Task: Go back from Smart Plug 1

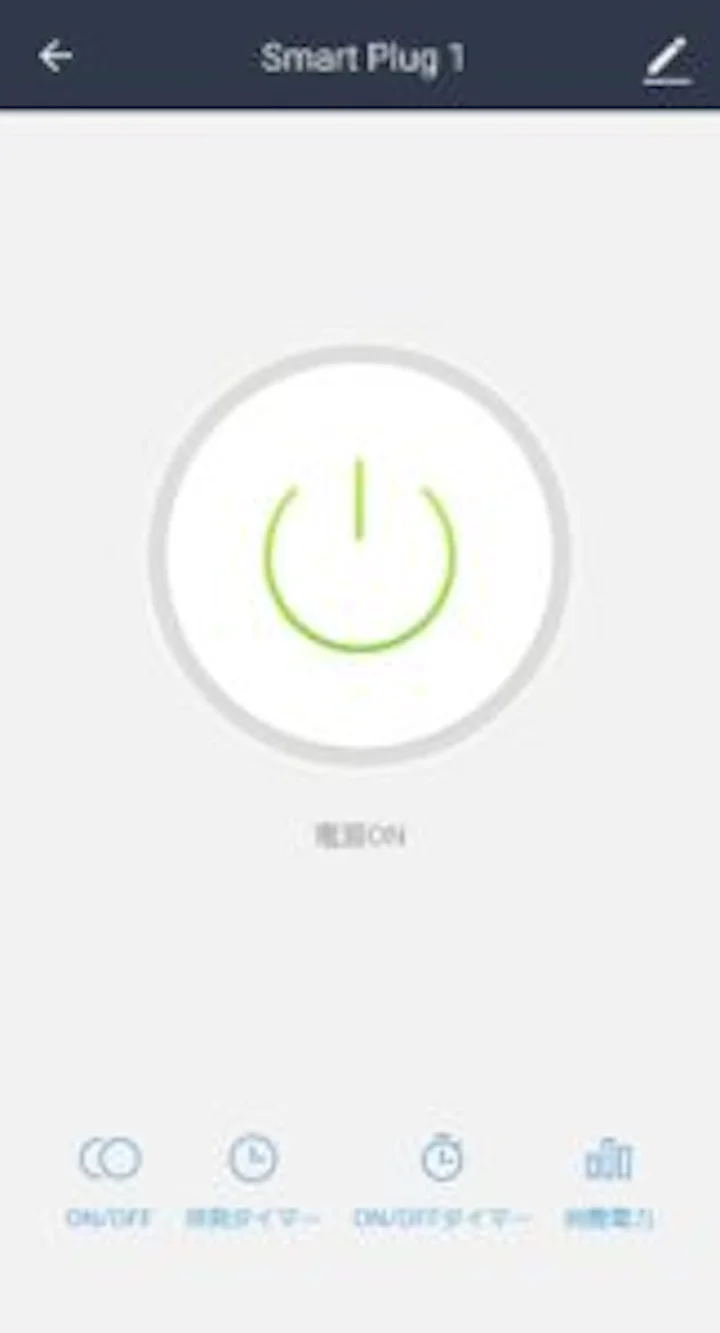Action: [x=55, y=56]
